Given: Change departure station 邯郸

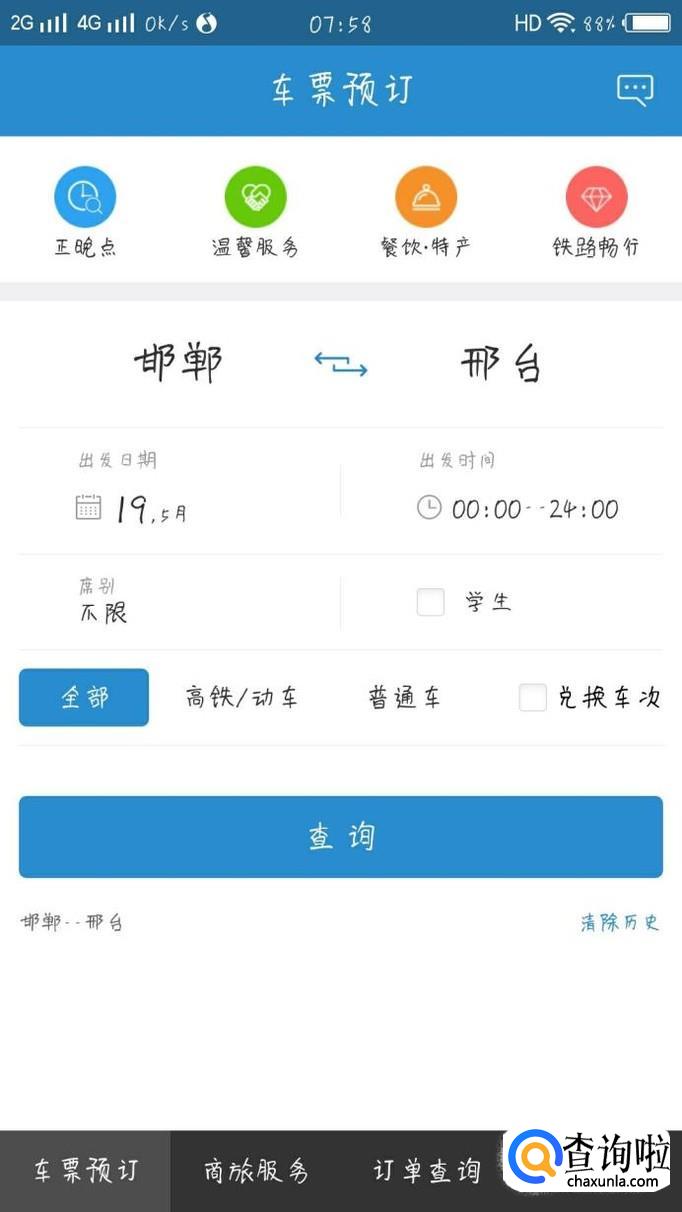Looking at the screenshot, I should [179, 364].
